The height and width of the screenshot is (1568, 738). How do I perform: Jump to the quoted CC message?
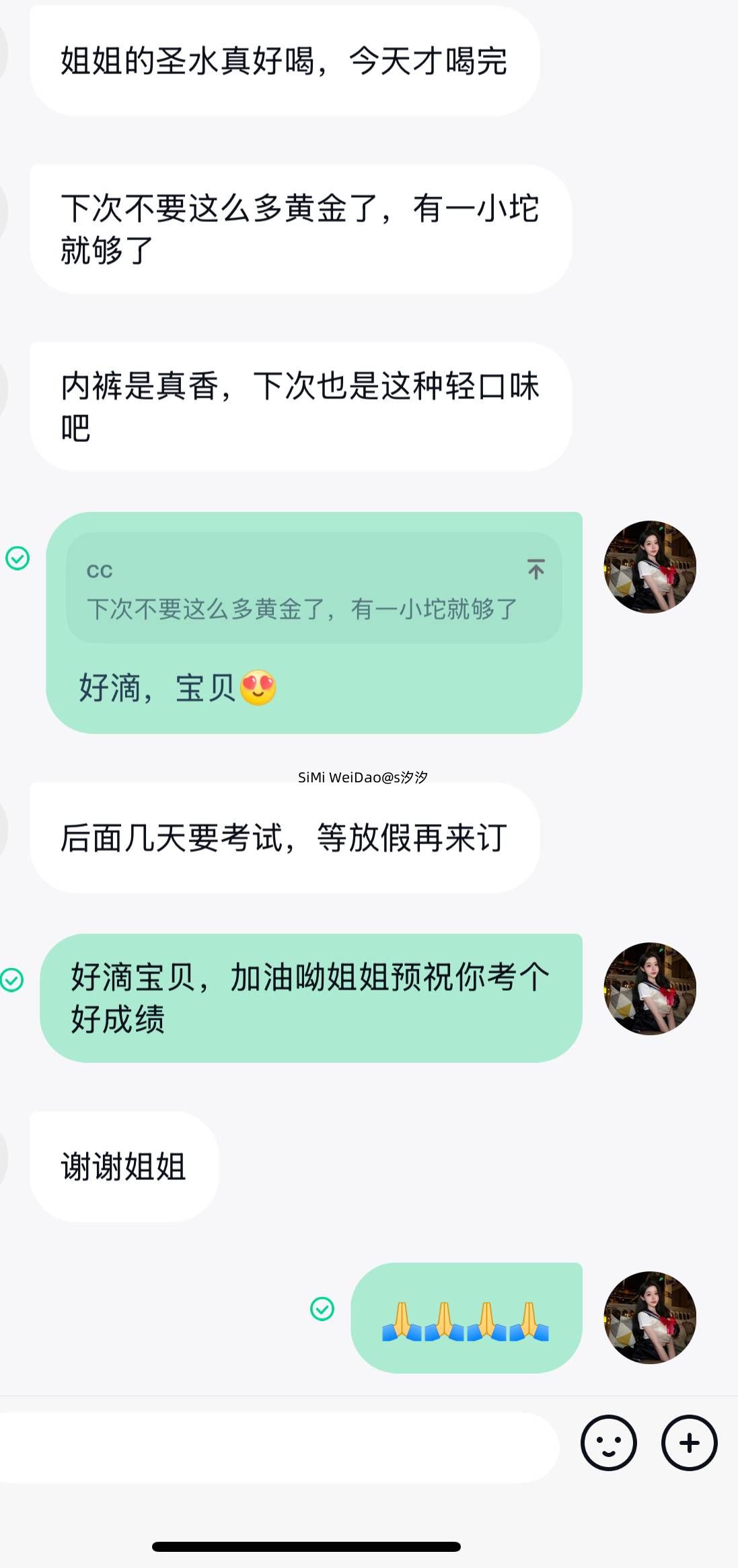[x=536, y=570]
